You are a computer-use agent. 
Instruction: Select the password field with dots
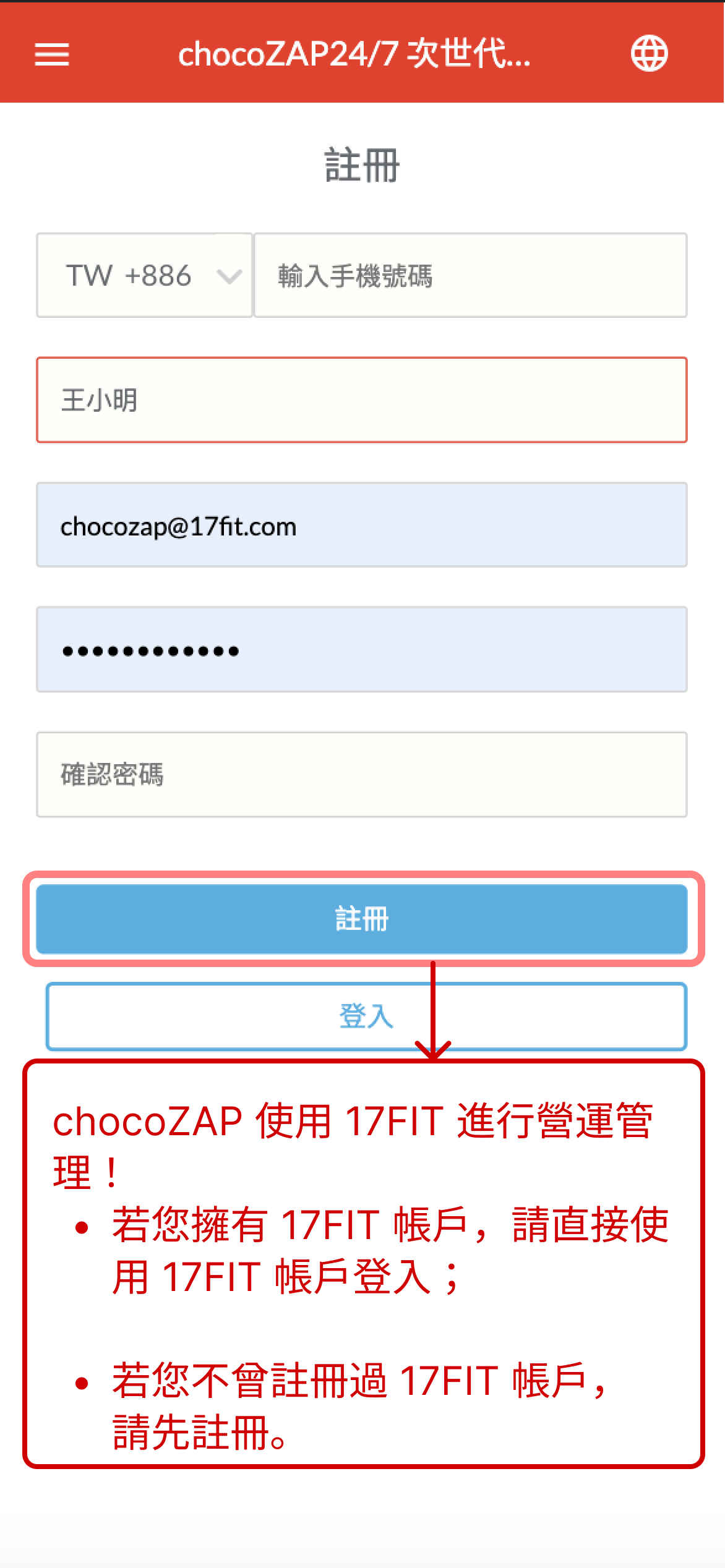(x=362, y=650)
